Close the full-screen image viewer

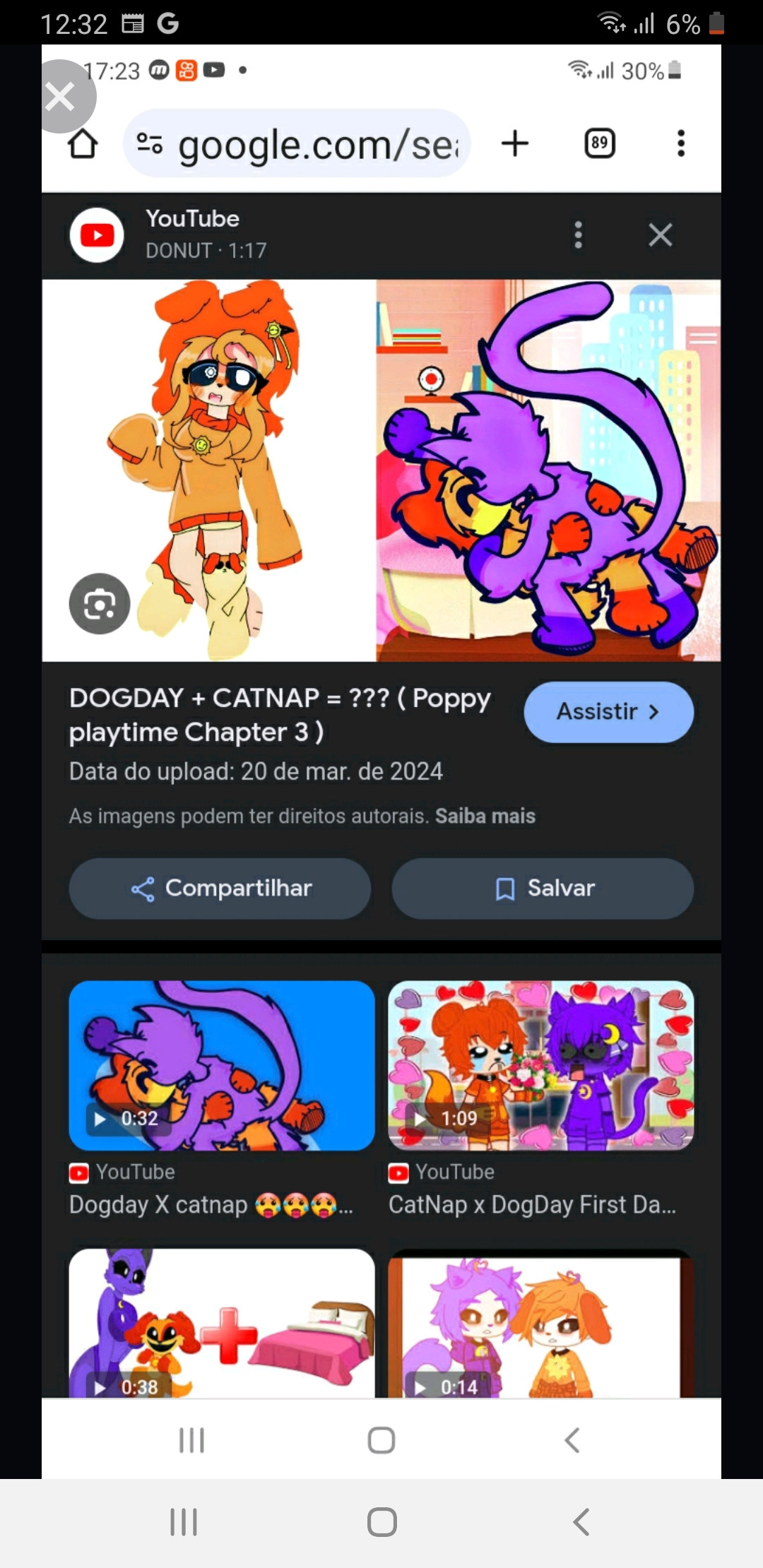61,97
